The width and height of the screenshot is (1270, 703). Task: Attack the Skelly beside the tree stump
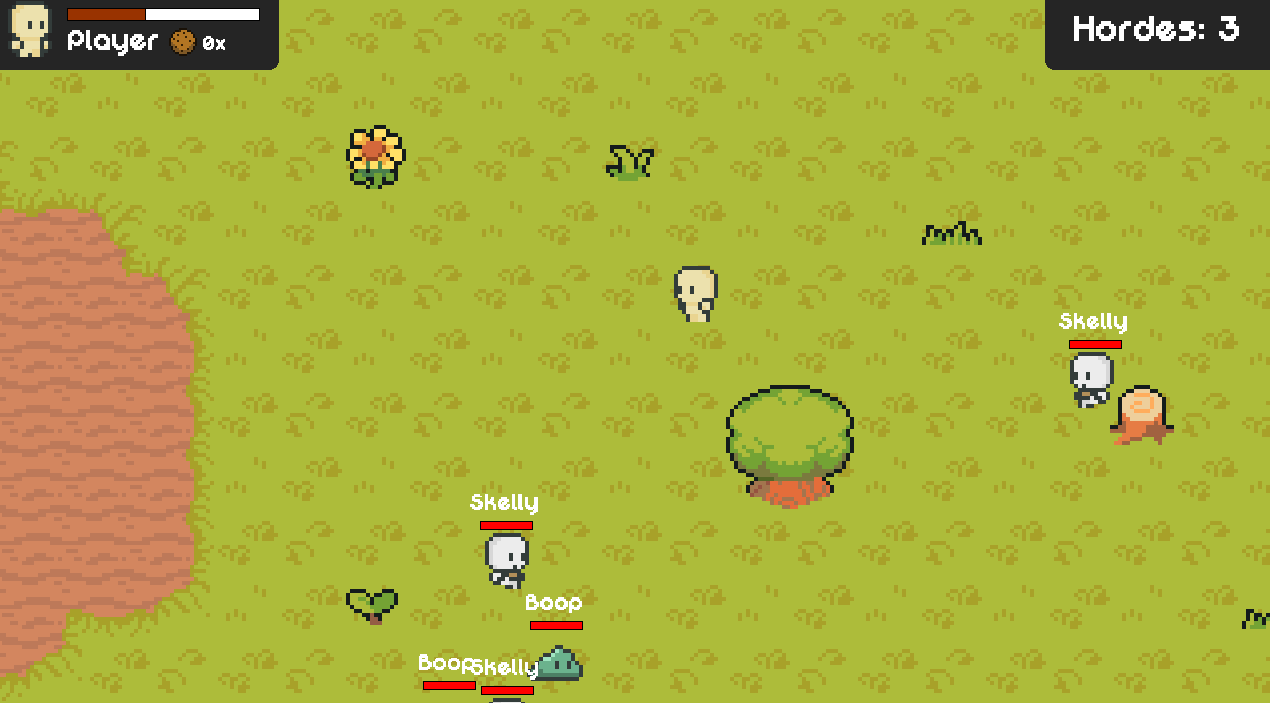tap(1090, 379)
